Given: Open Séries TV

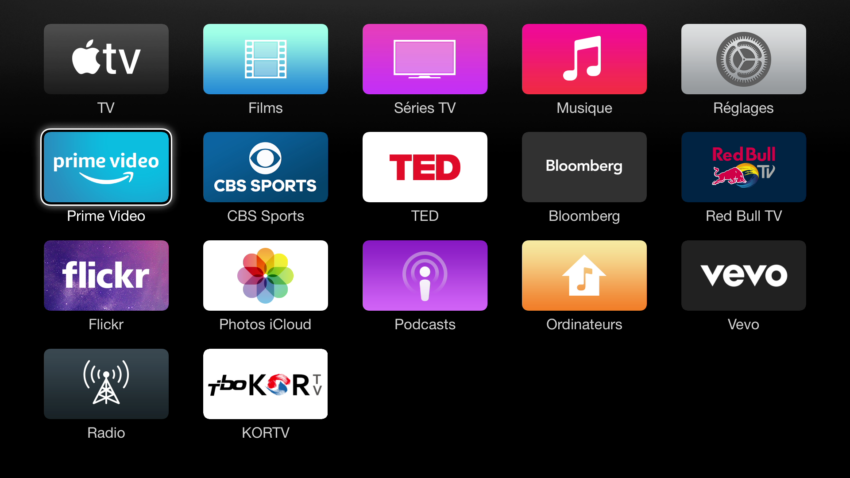Looking at the screenshot, I should tap(425, 59).
